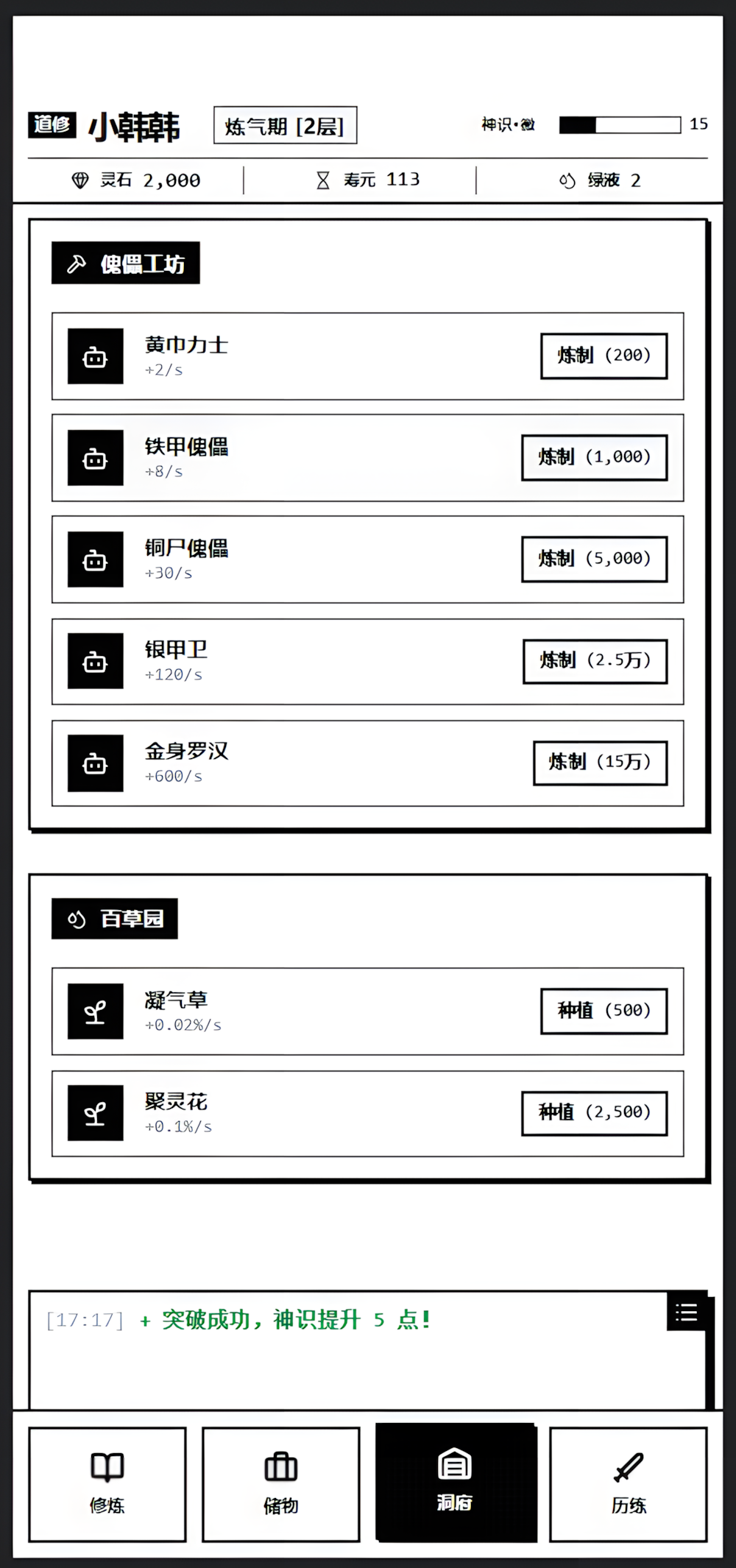
Task: Switch to the 修炼 tab
Action: [106, 1483]
